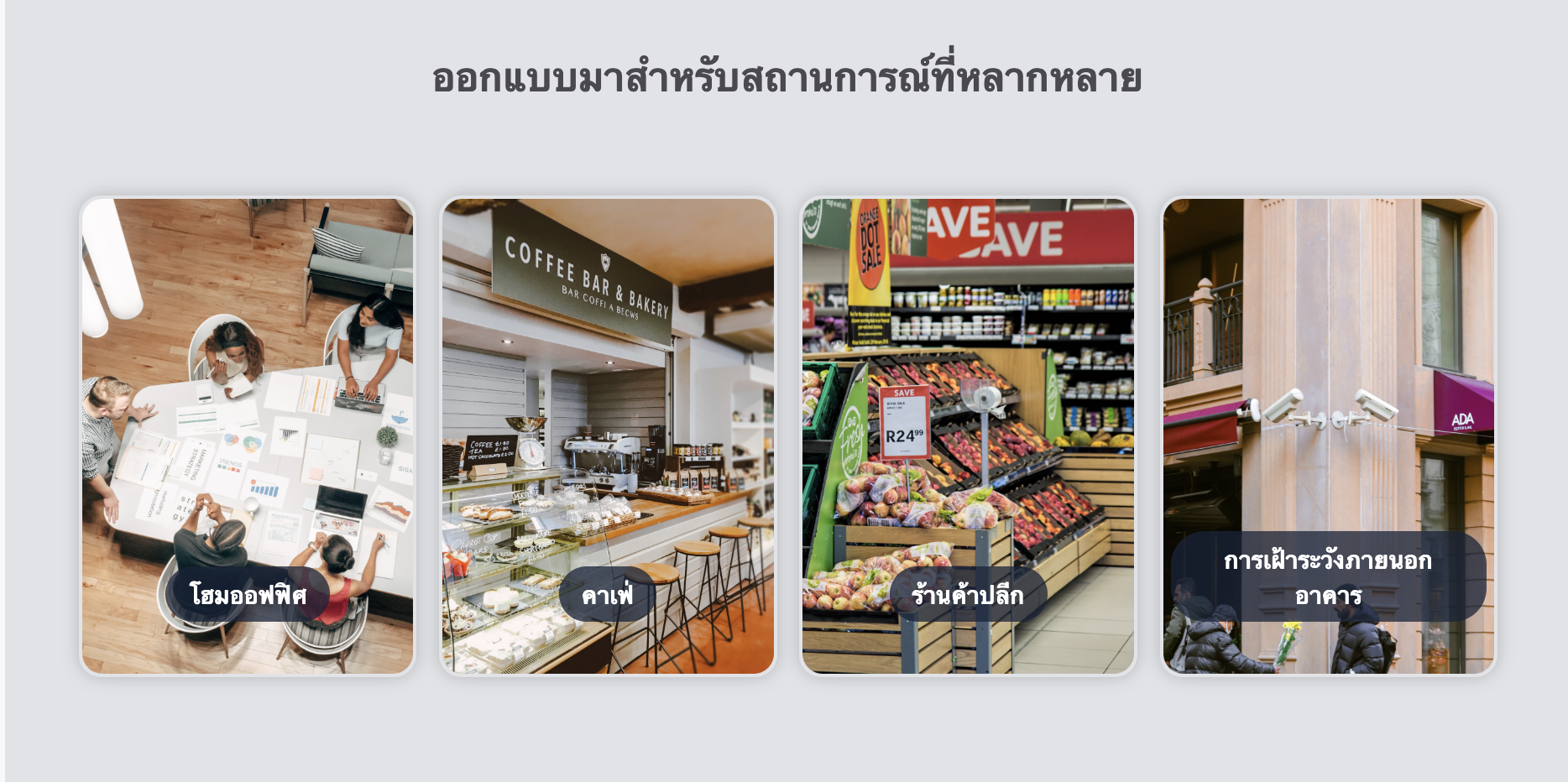Tap the การเฝ้าระวังภายนอกอาคาร card
1568x782 pixels.
[x=1328, y=436]
